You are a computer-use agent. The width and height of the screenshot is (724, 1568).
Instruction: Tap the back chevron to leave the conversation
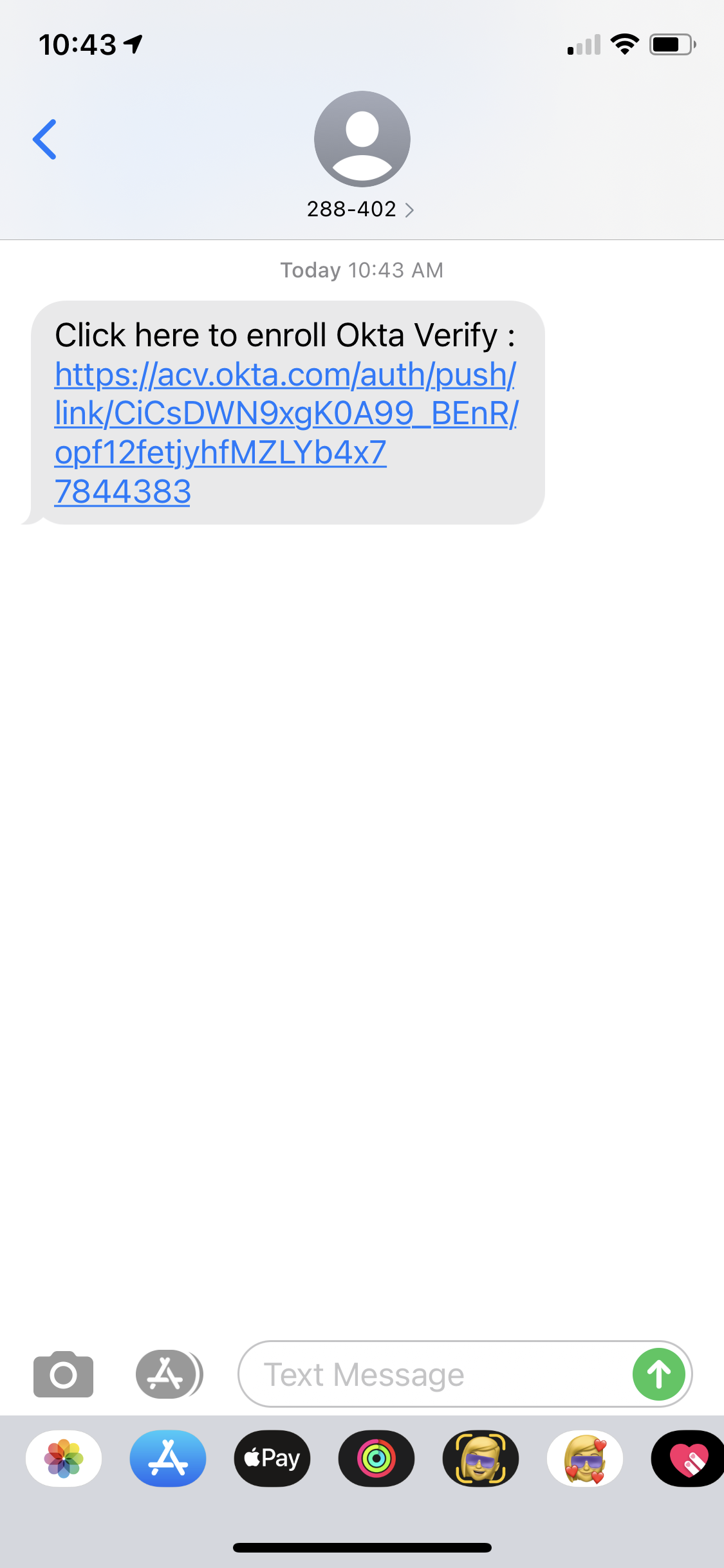click(x=45, y=138)
